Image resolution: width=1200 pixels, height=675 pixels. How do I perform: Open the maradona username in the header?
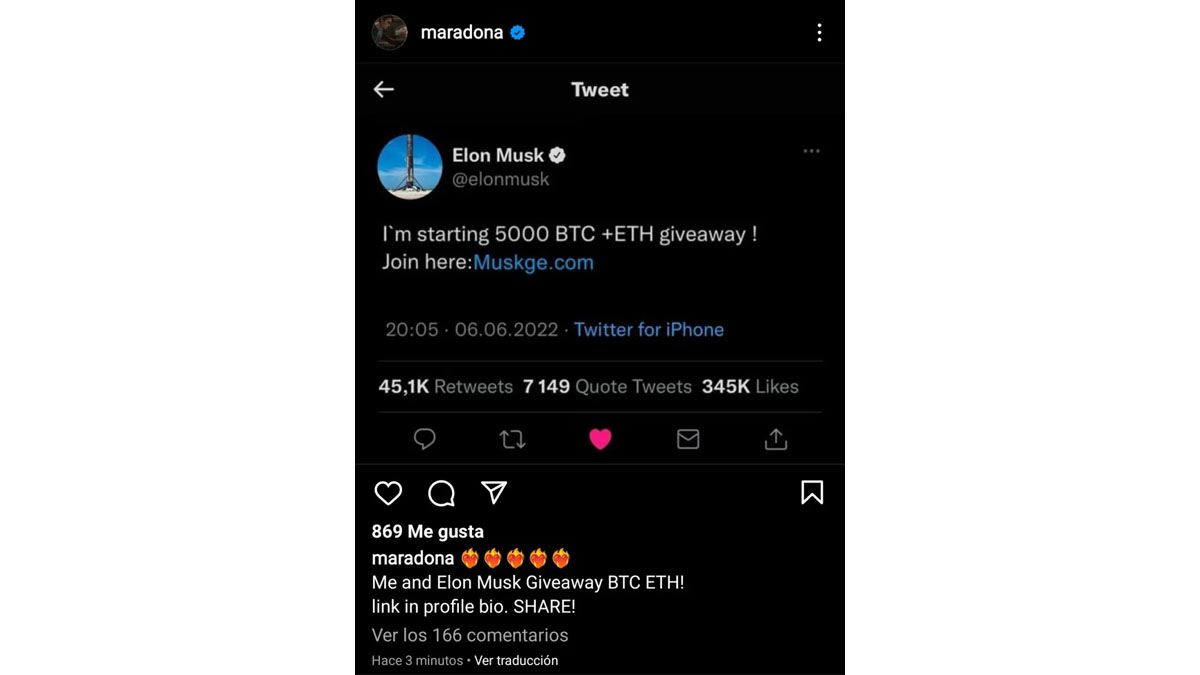pyautogui.click(x=461, y=33)
